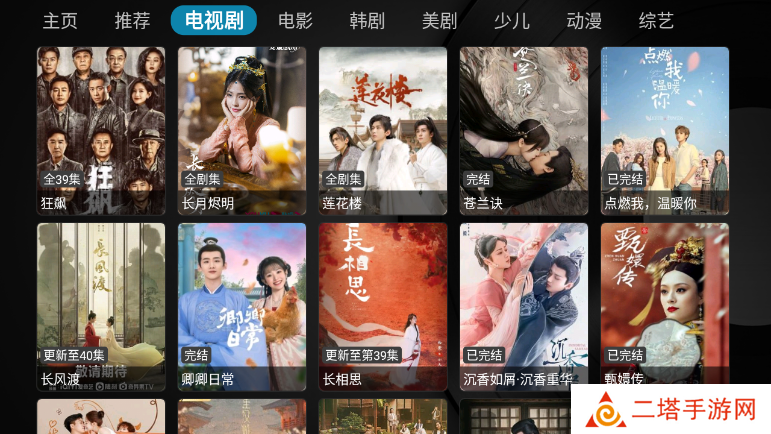Viewport: 771px width, 434px height.
Task: Open the 综艺 tab
Action: [x=656, y=20]
